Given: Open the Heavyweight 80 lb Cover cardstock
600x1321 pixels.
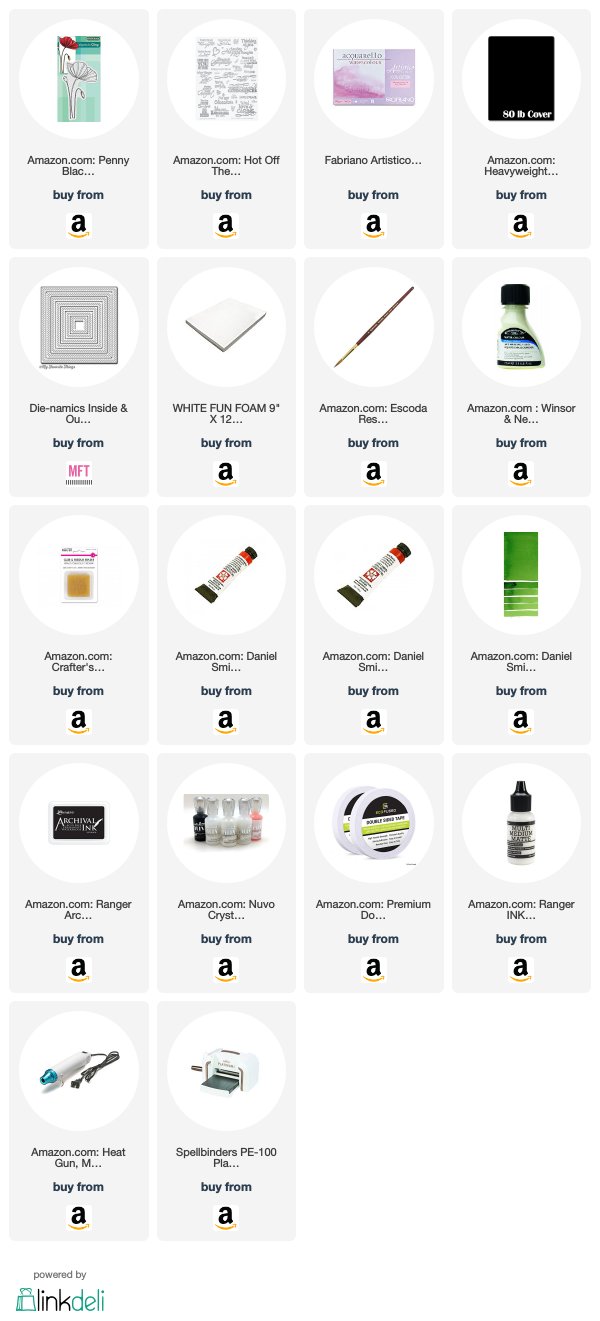Looking at the screenshot, I should [521, 129].
